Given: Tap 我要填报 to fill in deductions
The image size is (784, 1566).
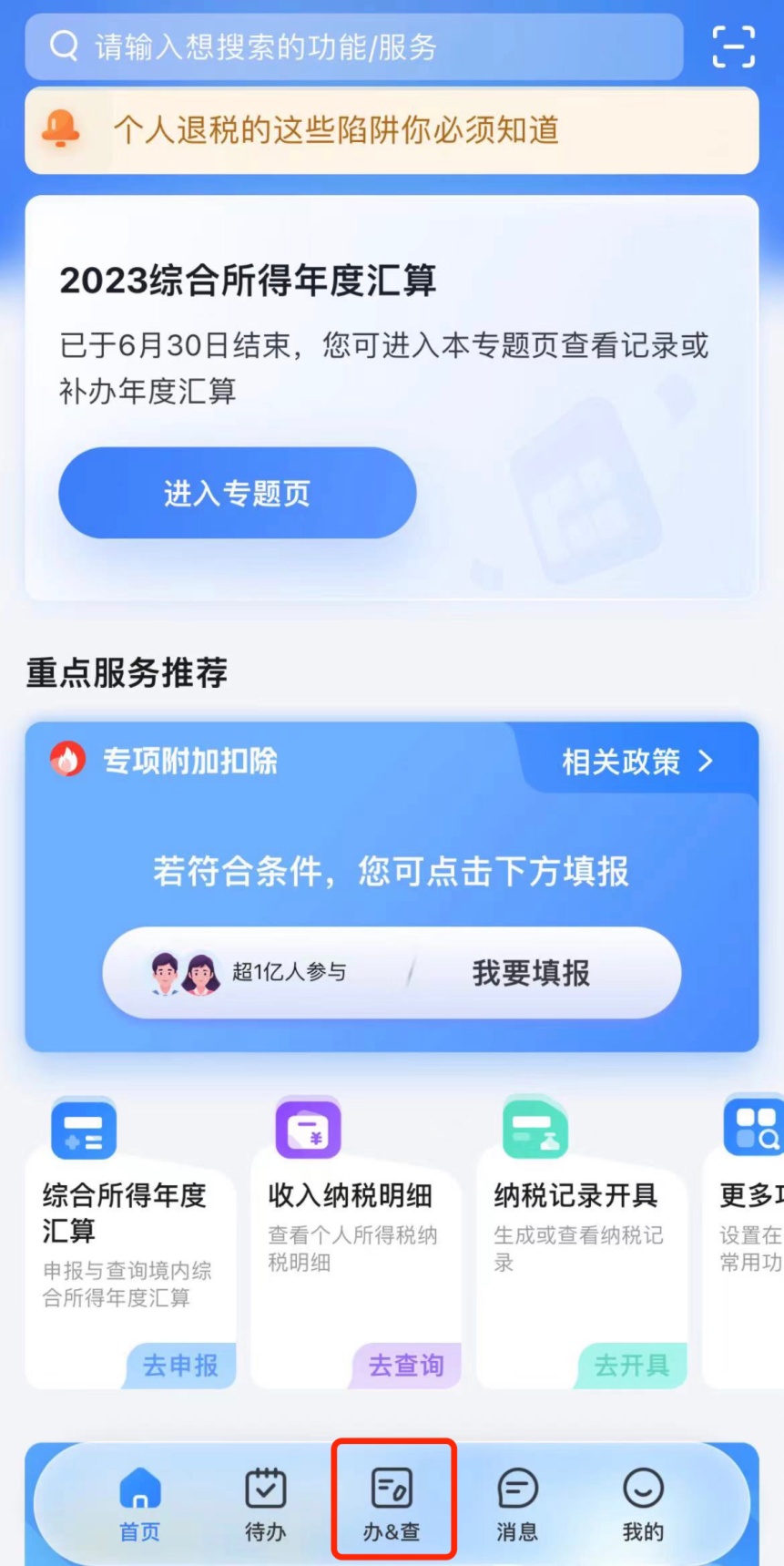Looking at the screenshot, I should [x=531, y=973].
